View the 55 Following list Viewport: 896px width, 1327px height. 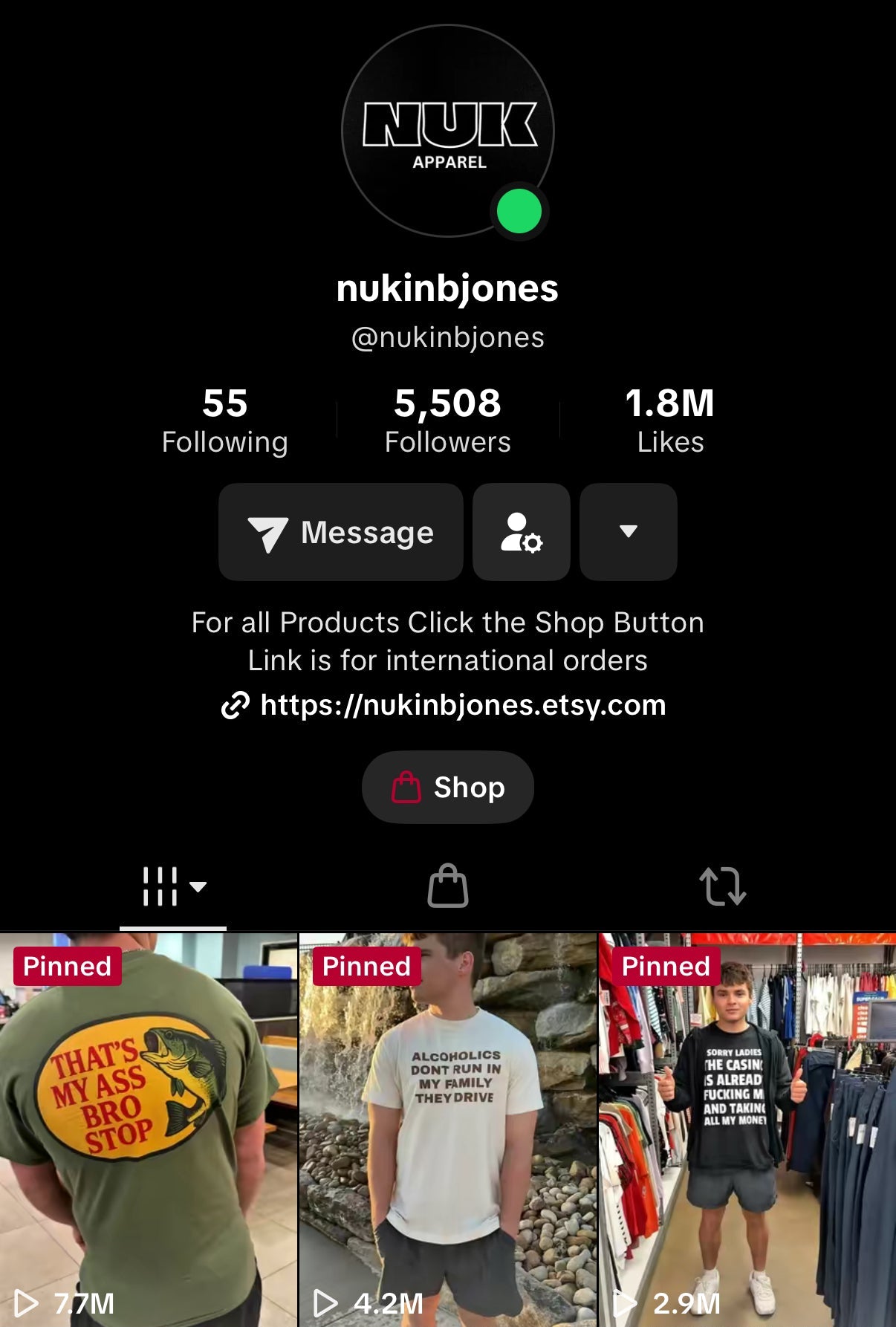pos(224,421)
